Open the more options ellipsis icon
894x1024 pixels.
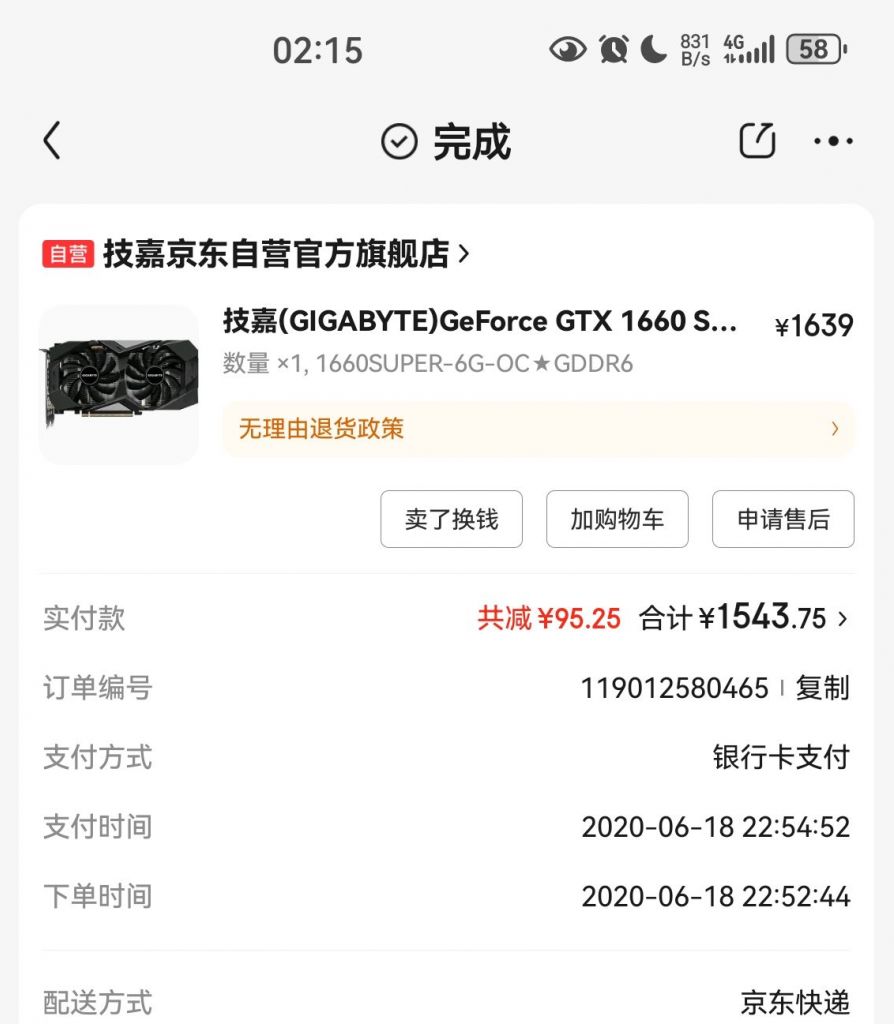pyautogui.click(x=833, y=141)
